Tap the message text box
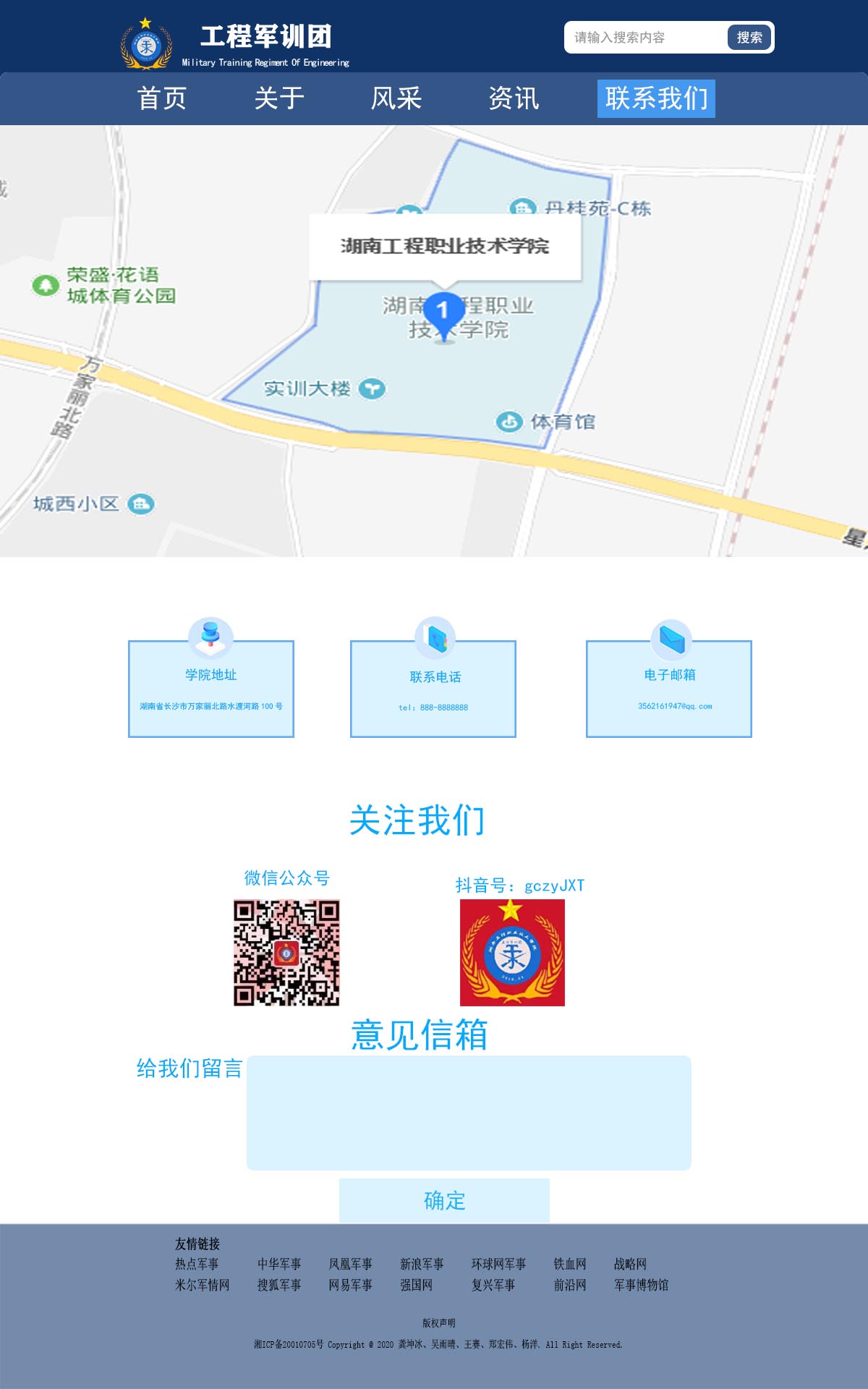Image resolution: width=868 pixels, height=1389 pixels. click(x=469, y=1113)
